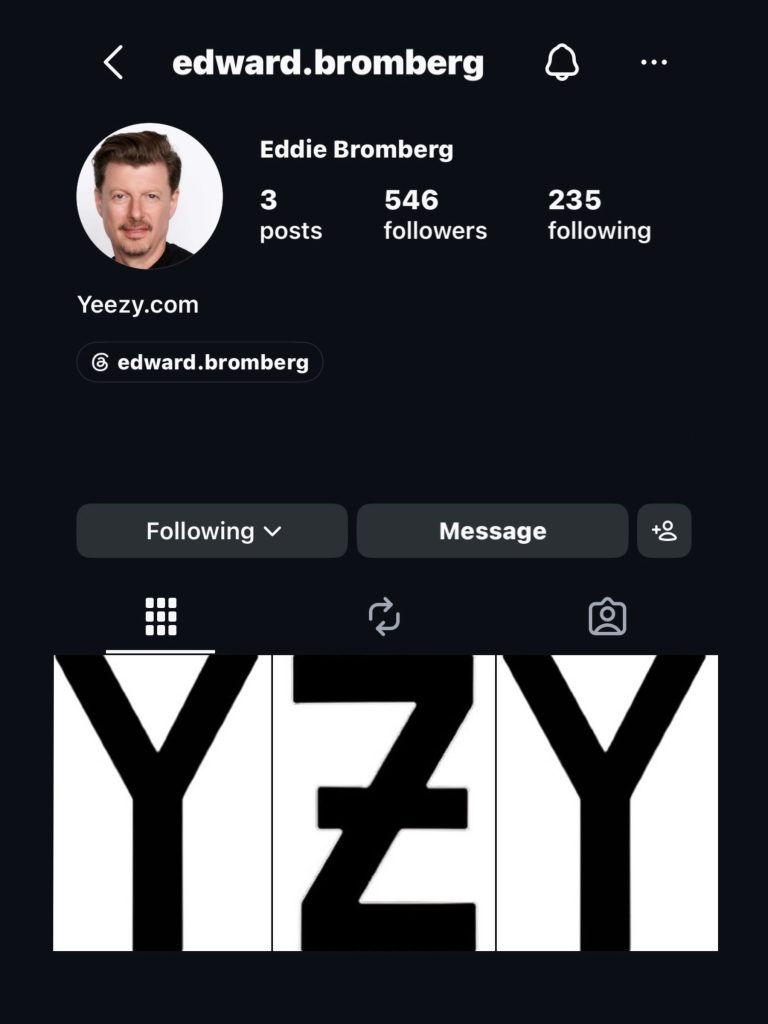The height and width of the screenshot is (1024, 768).
Task: Open the edward.bromberg Threads link
Action: coord(200,362)
